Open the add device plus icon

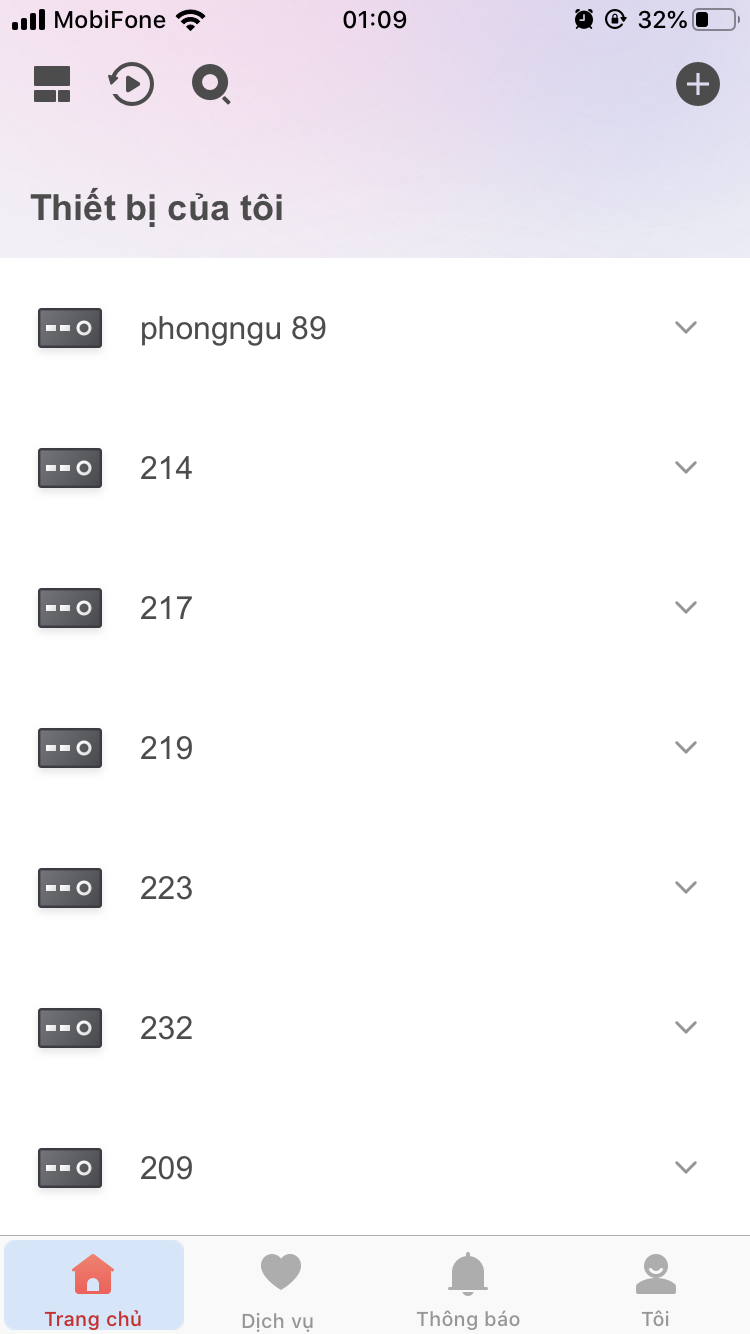(697, 84)
